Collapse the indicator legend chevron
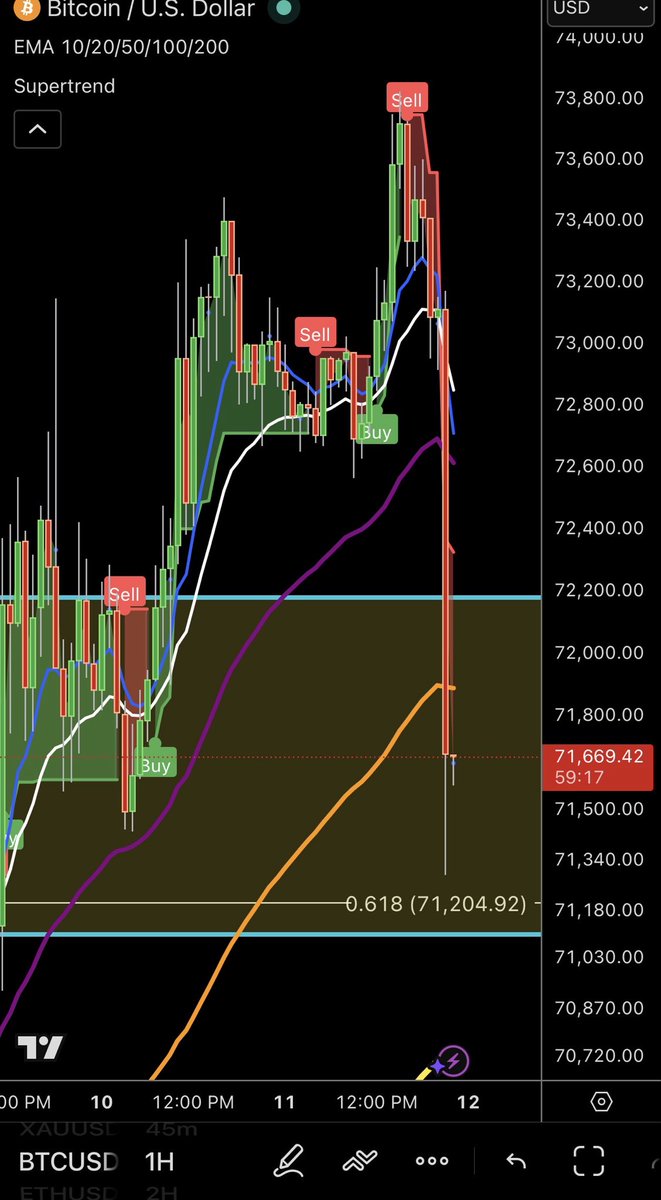 (37, 129)
